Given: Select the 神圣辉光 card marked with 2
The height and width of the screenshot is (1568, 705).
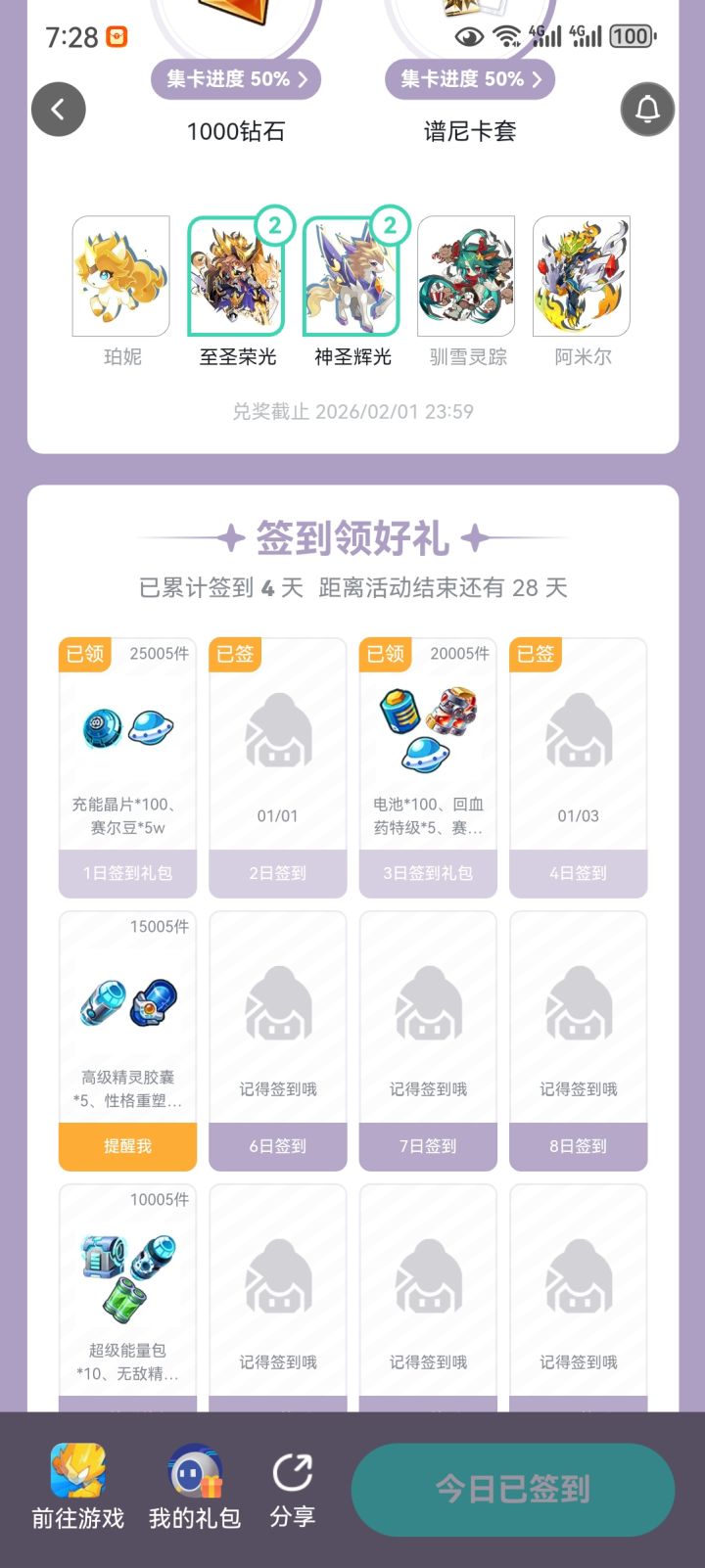Looking at the screenshot, I should click(x=352, y=276).
